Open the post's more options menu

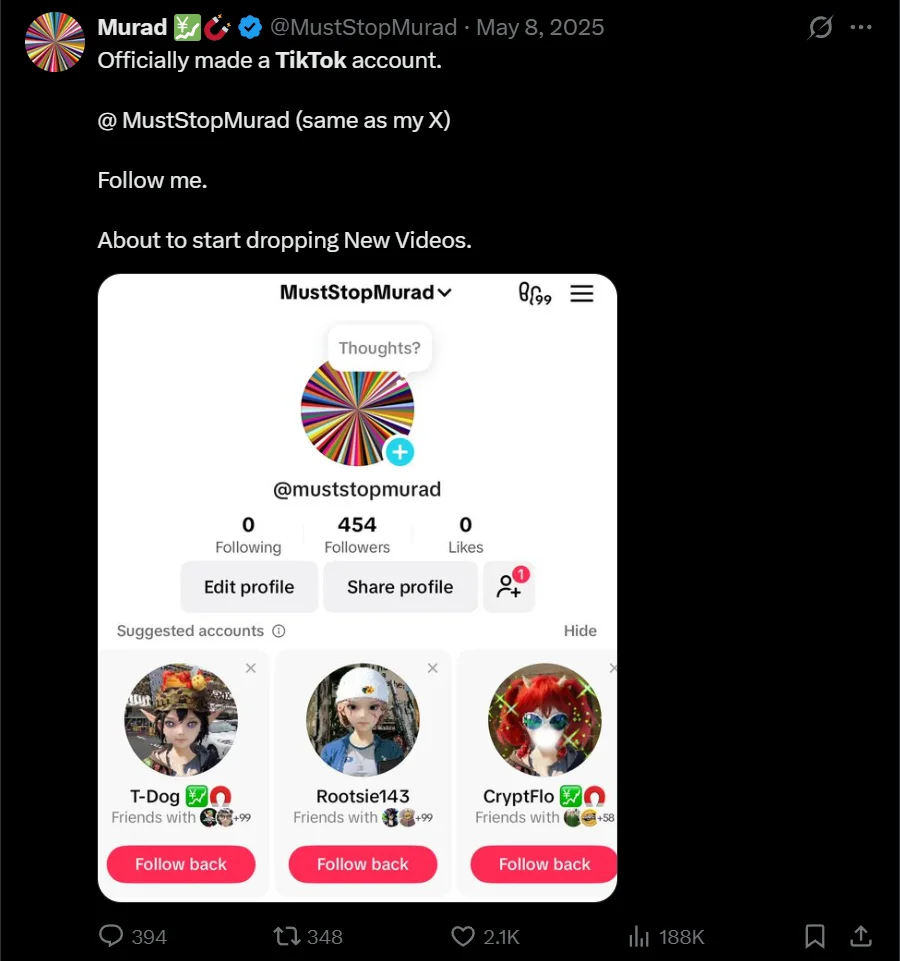tap(861, 28)
